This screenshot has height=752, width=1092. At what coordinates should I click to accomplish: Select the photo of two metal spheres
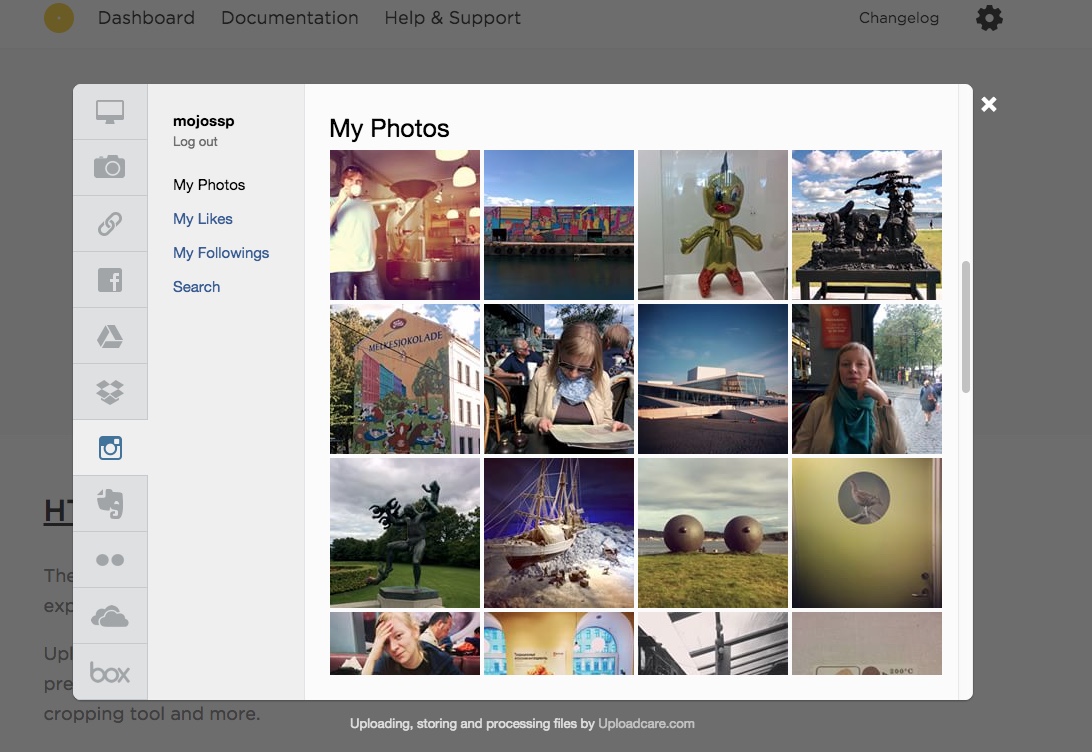(713, 533)
